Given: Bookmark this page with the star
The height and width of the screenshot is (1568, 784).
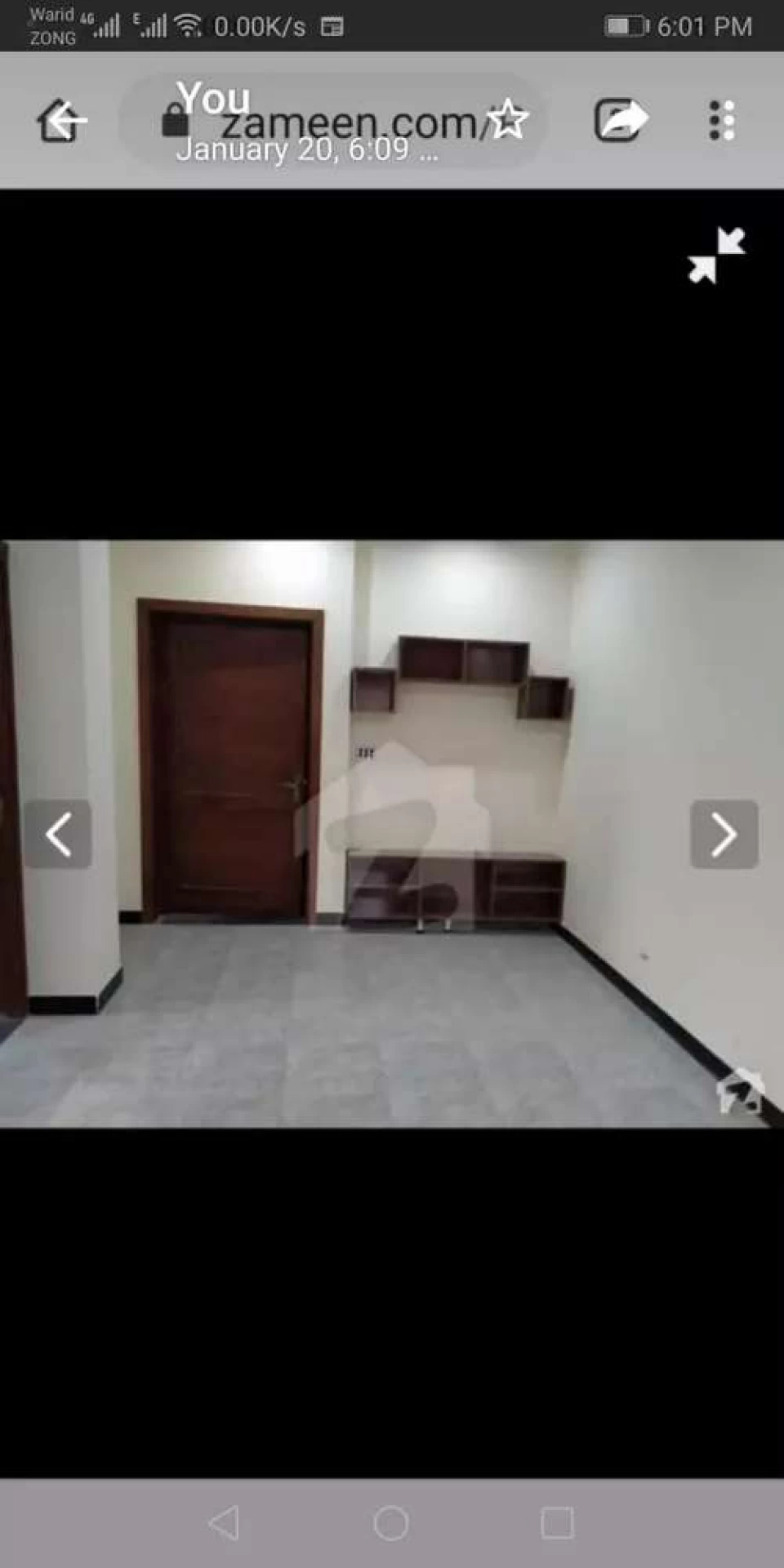Looking at the screenshot, I should pyautogui.click(x=510, y=119).
